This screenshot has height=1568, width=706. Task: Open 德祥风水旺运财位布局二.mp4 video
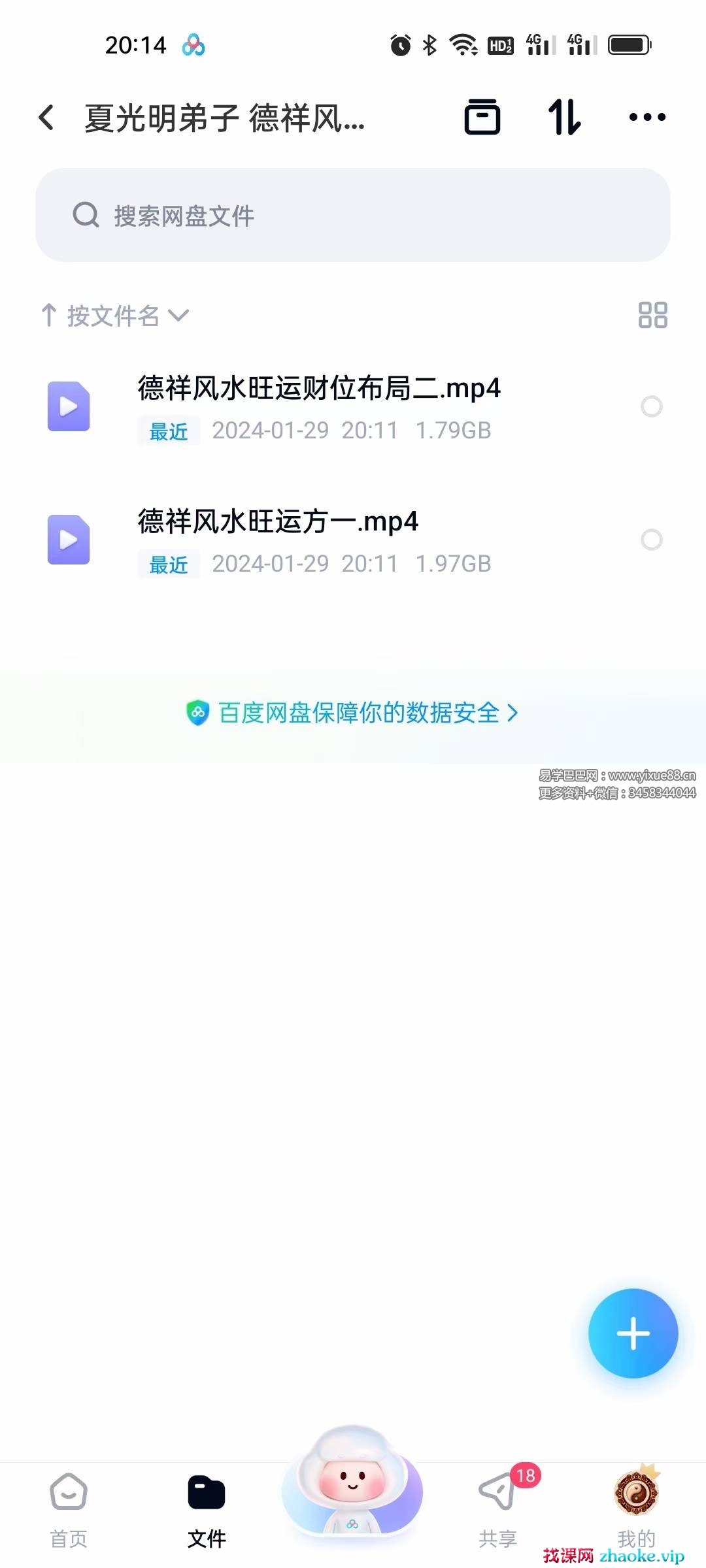click(x=319, y=389)
